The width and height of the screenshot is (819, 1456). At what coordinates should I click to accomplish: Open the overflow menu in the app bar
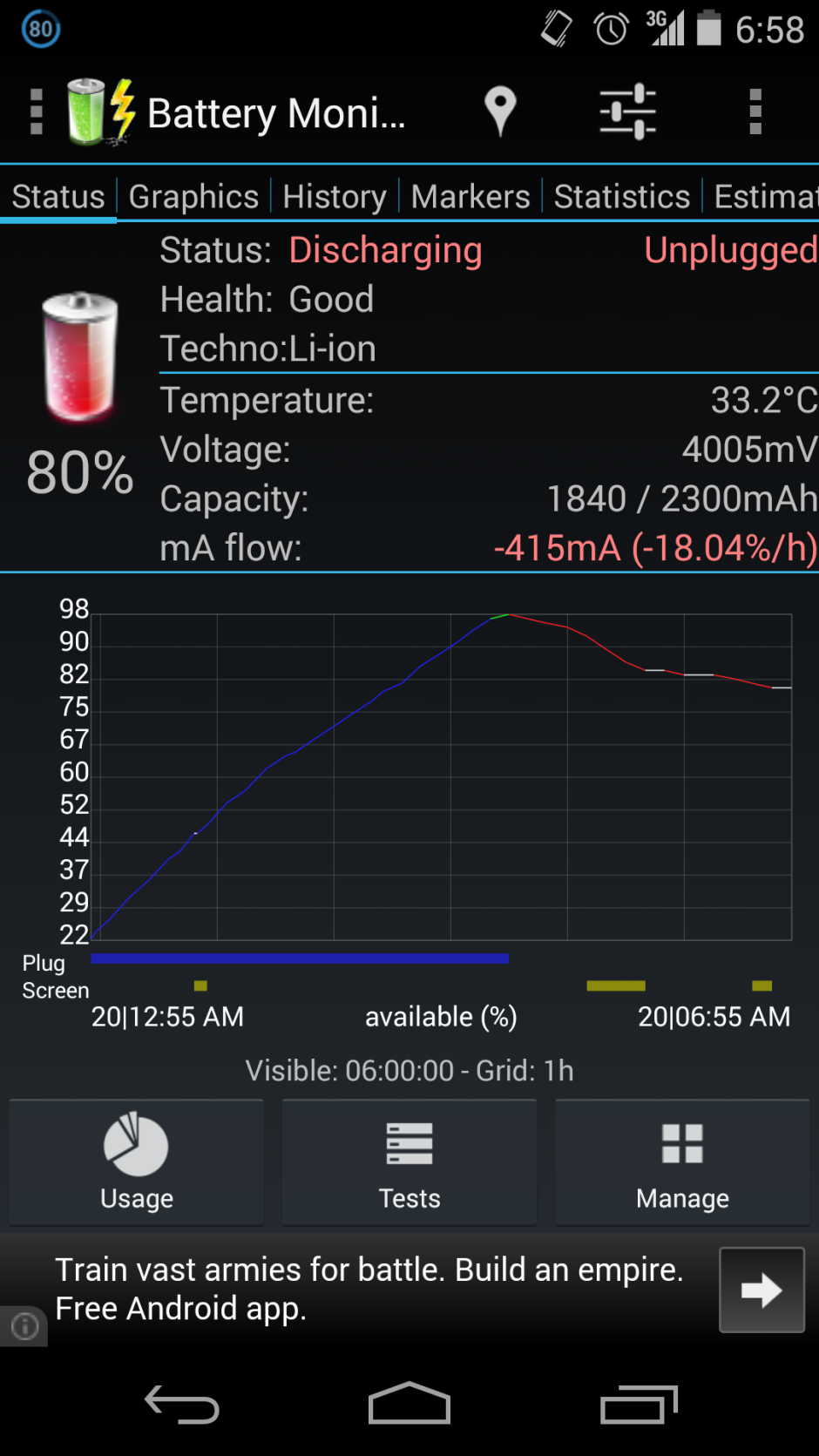[755, 112]
